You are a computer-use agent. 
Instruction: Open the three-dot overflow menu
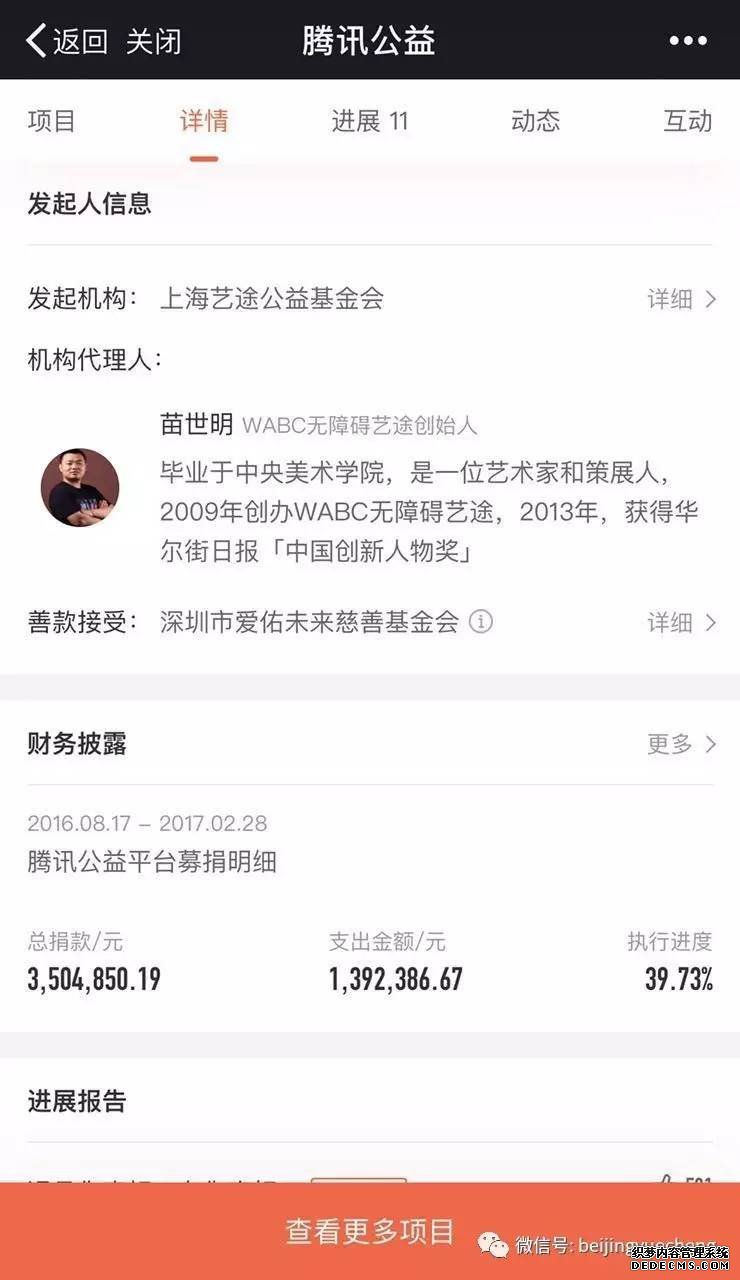688,41
